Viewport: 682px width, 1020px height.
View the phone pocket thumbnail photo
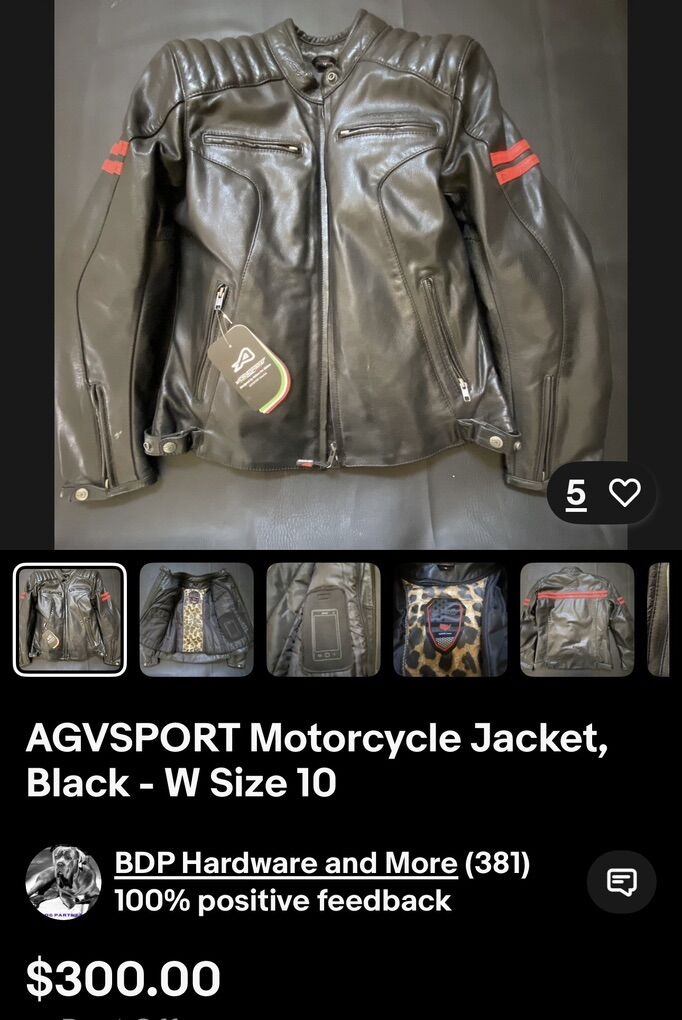tap(323, 620)
